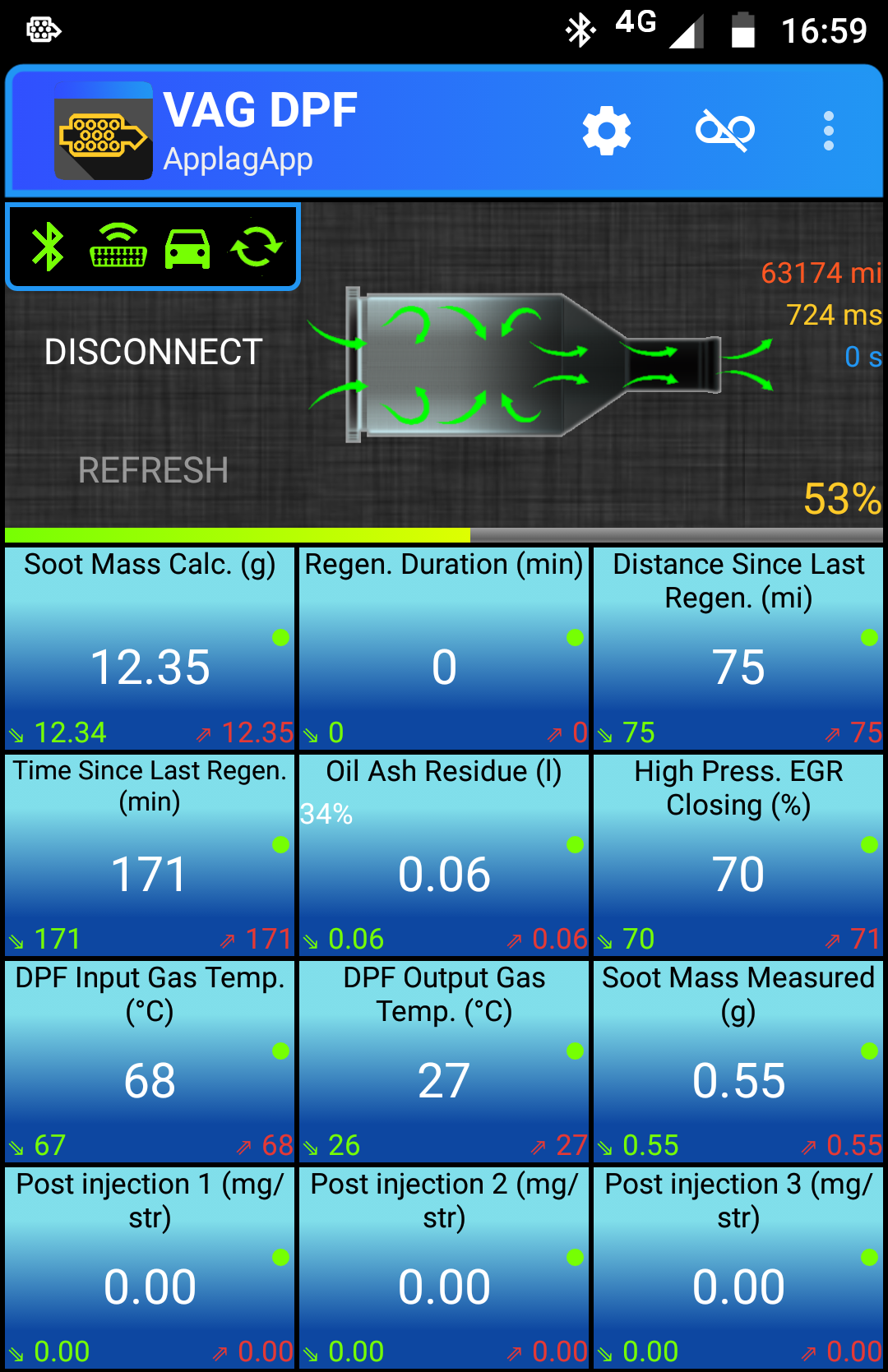Open DPF Output Gas Temp. tile
Image resolution: width=888 pixels, height=1372 pixels.
click(444, 1061)
